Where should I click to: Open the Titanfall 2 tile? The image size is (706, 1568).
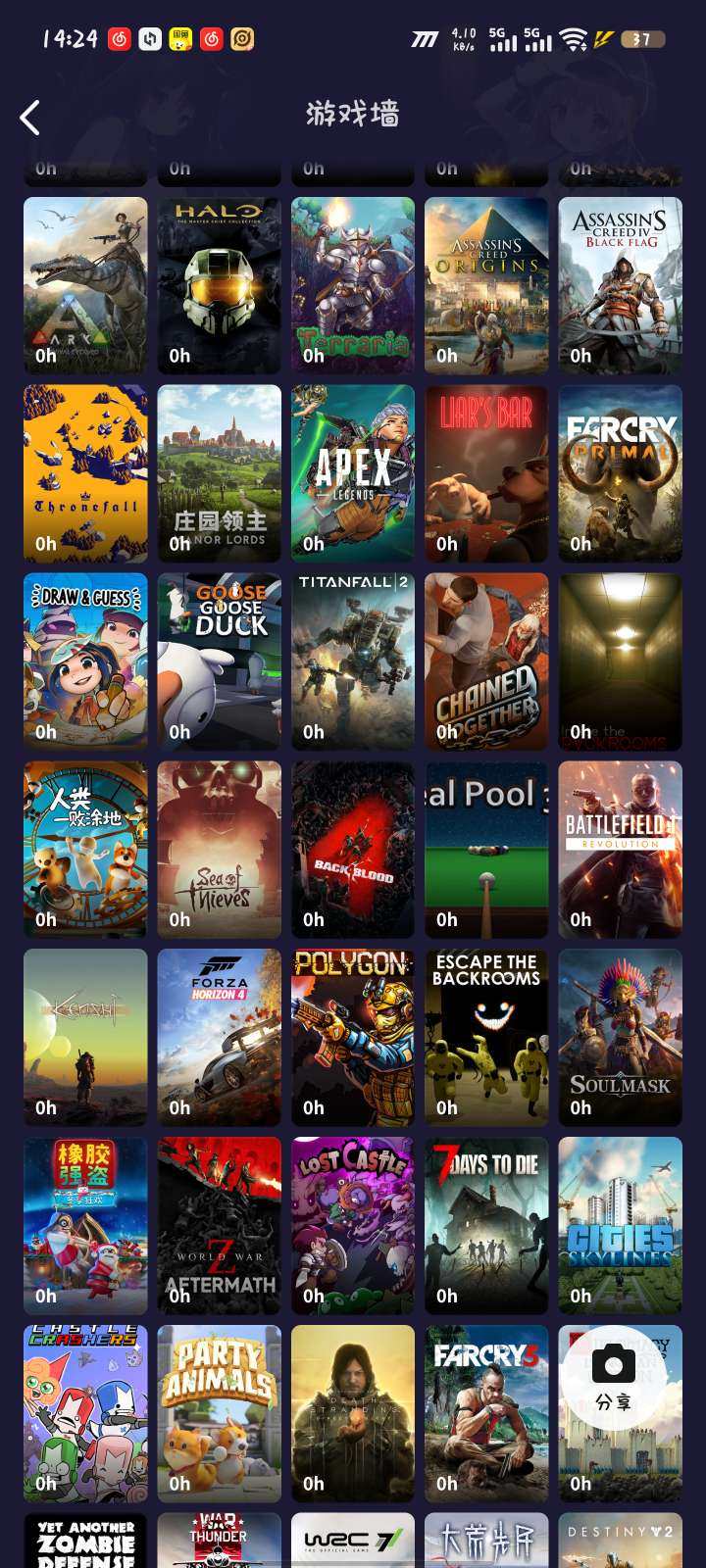[353, 661]
